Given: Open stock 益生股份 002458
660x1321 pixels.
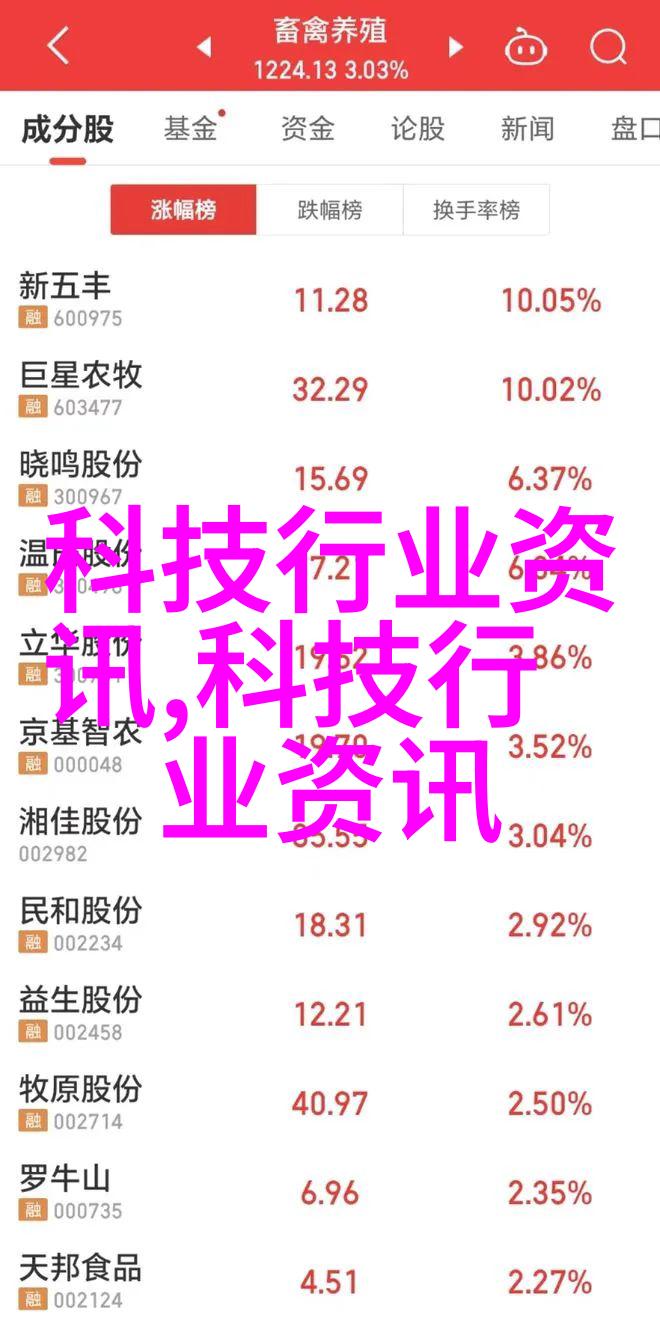Looking at the screenshot, I should (x=330, y=1014).
